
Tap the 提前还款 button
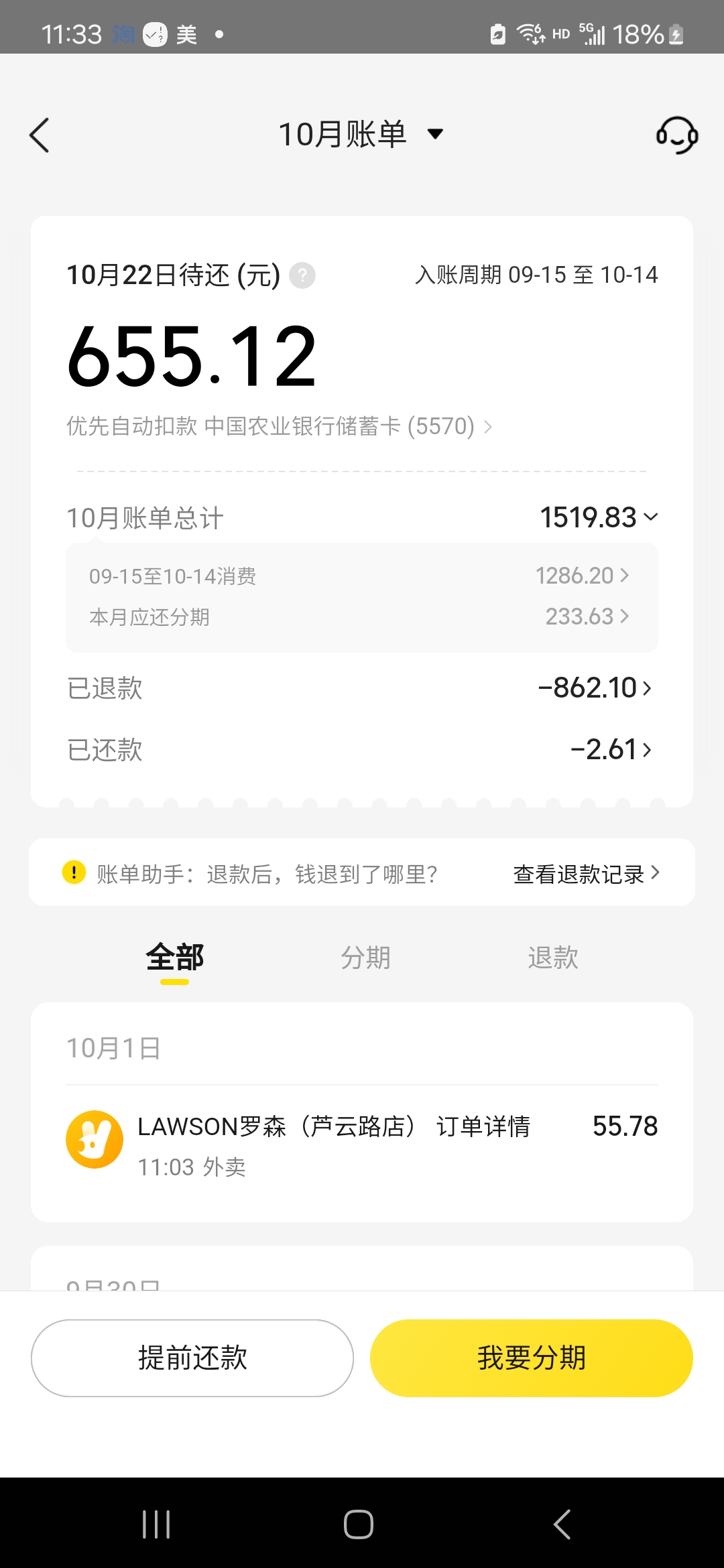[192, 1358]
